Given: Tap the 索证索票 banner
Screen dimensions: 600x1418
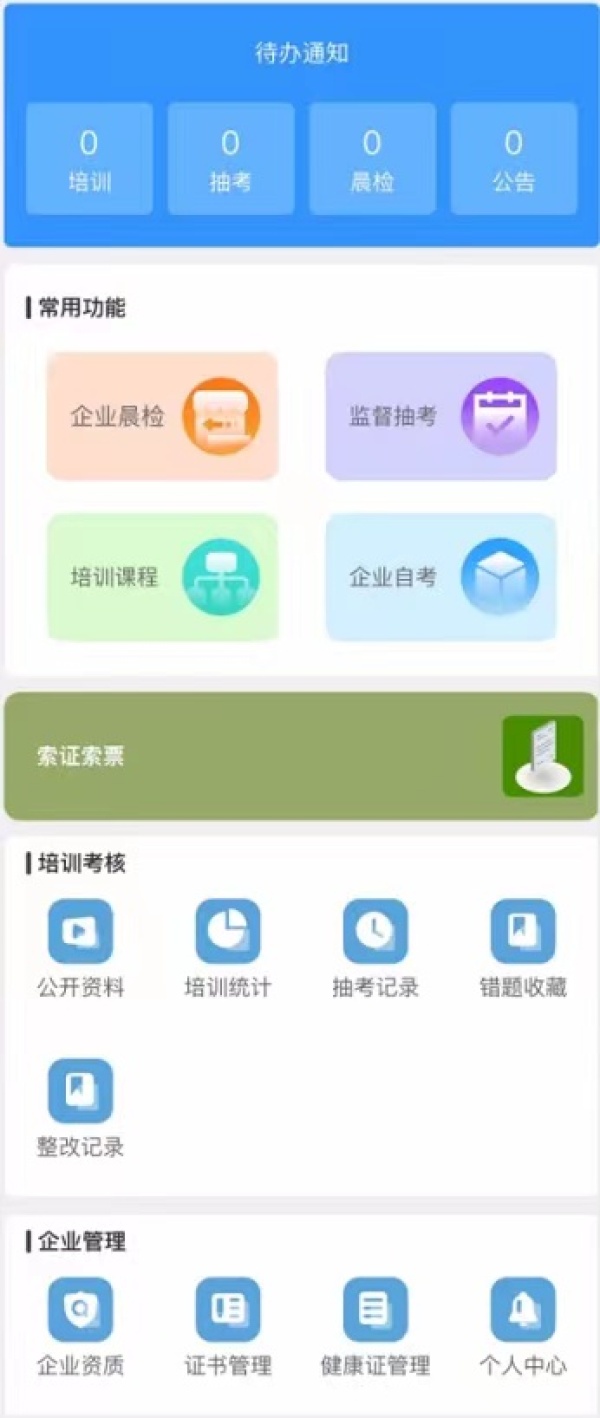Looking at the screenshot, I should tap(300, 756).
